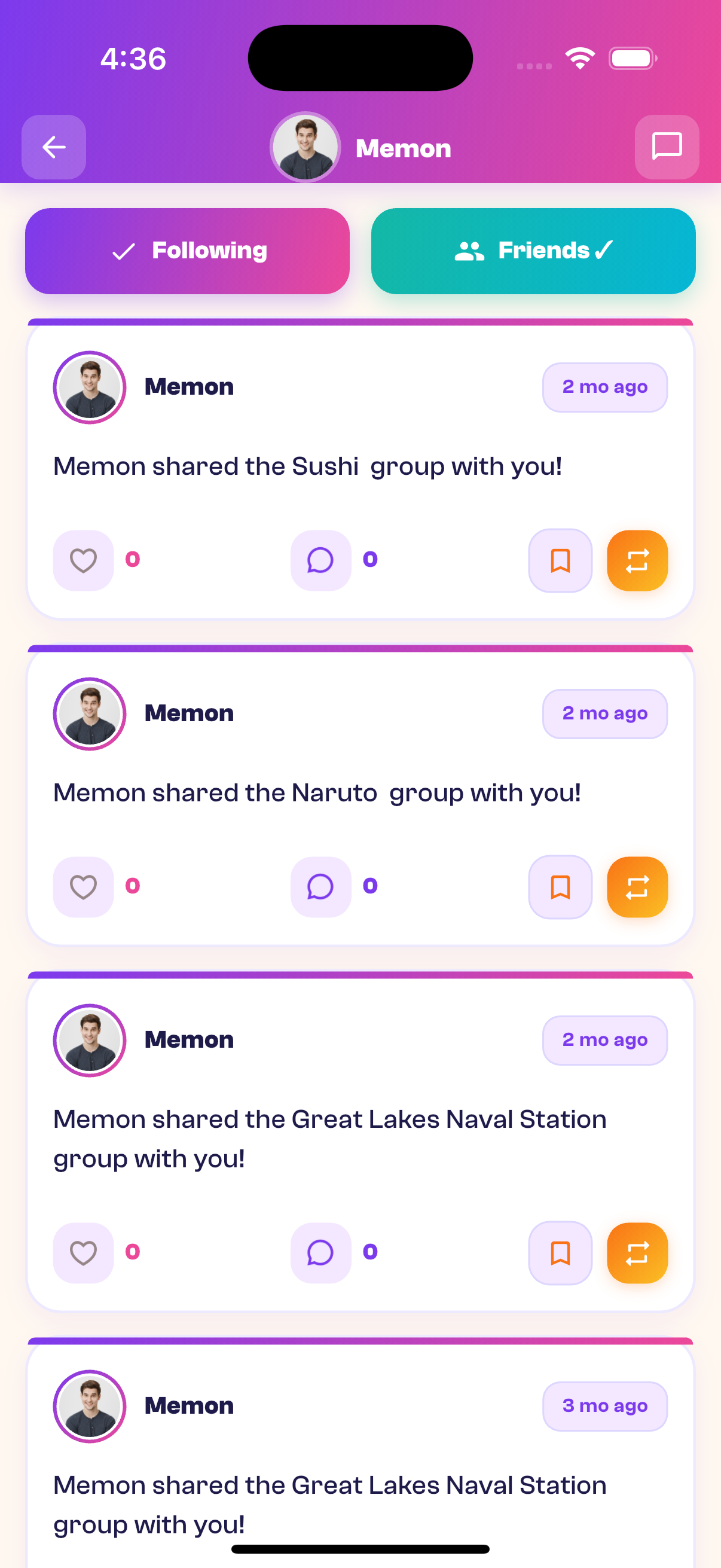Like the Naruto group post
Image resolution: width=721 pixels, height=1568 pixels.
tap(83, 886)
